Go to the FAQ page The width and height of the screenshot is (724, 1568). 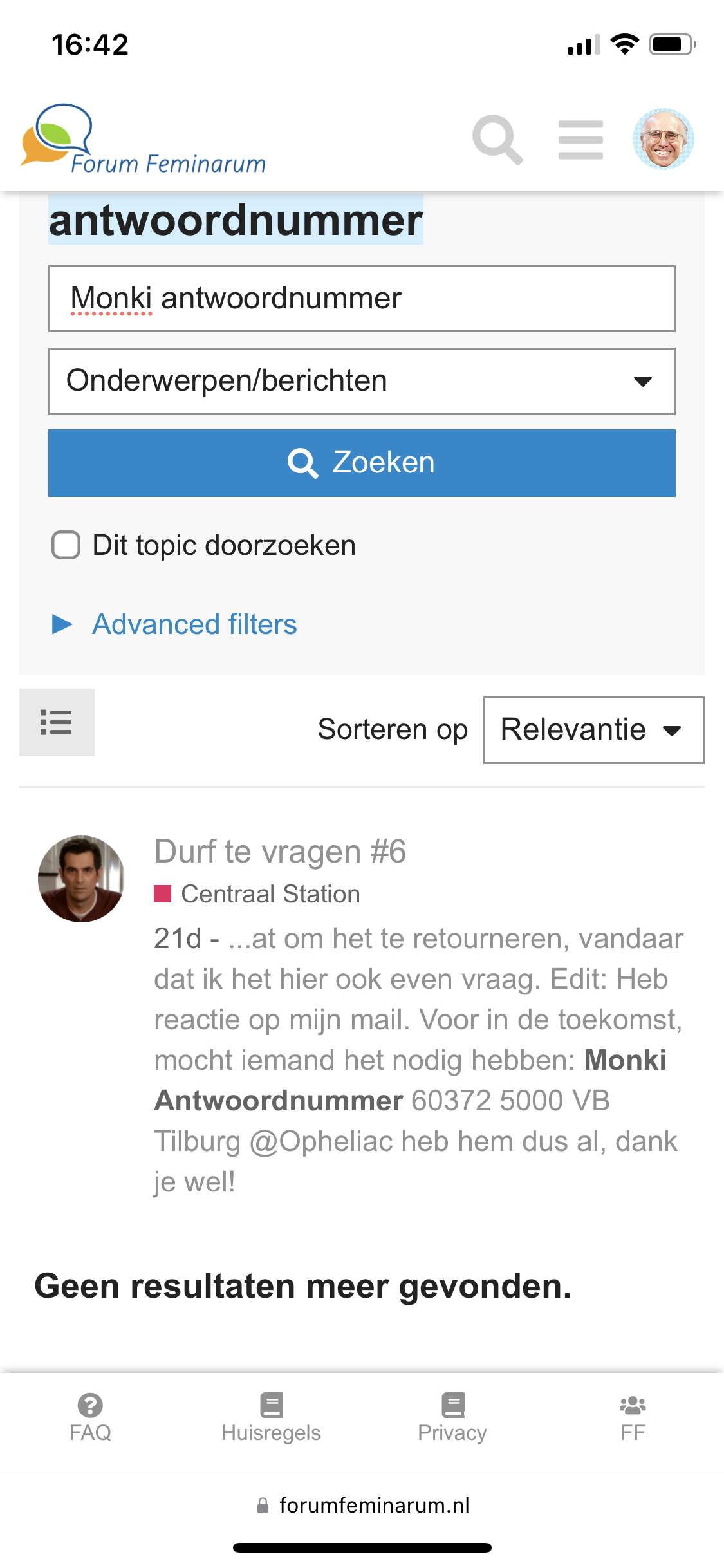point(90,1417)
